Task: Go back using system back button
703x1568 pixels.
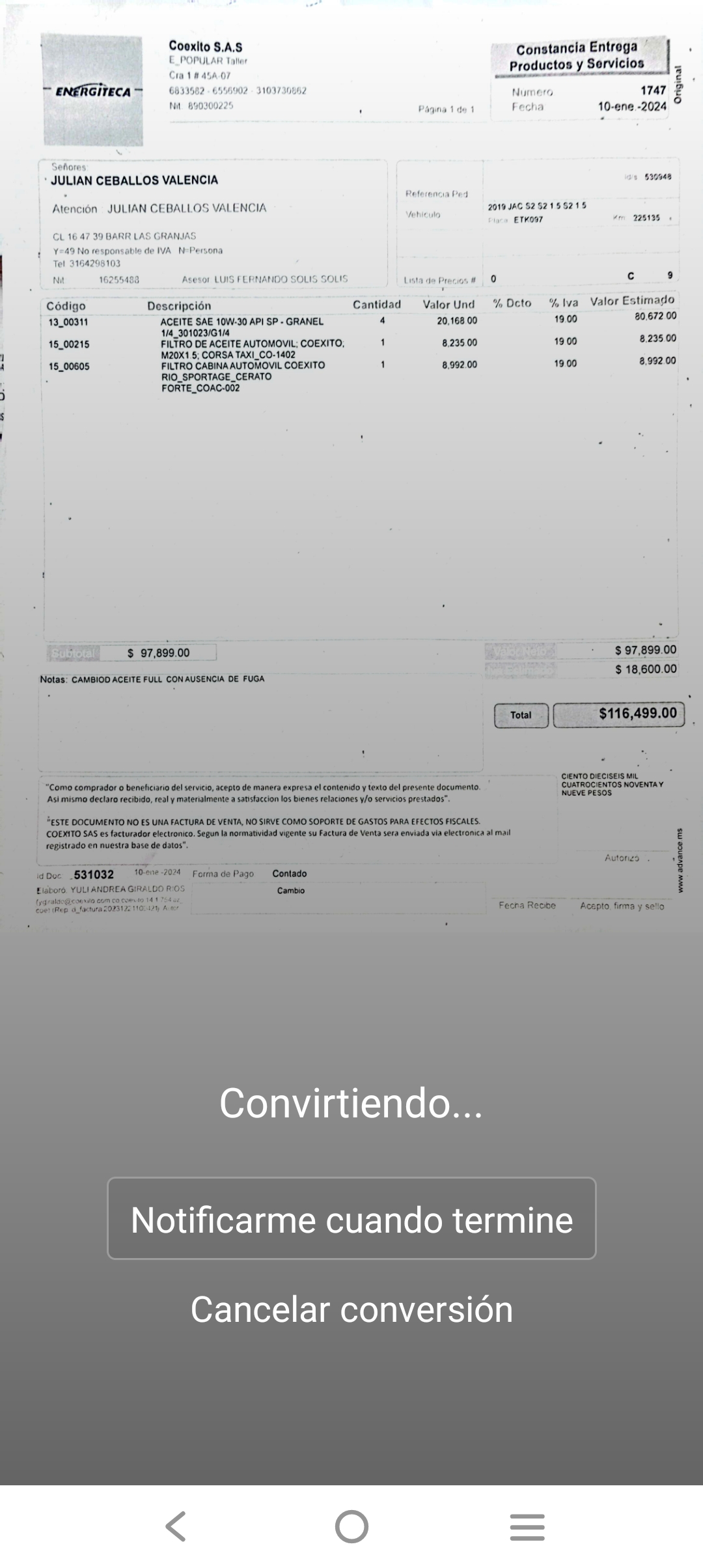Action: click(x=176, y=1526)
